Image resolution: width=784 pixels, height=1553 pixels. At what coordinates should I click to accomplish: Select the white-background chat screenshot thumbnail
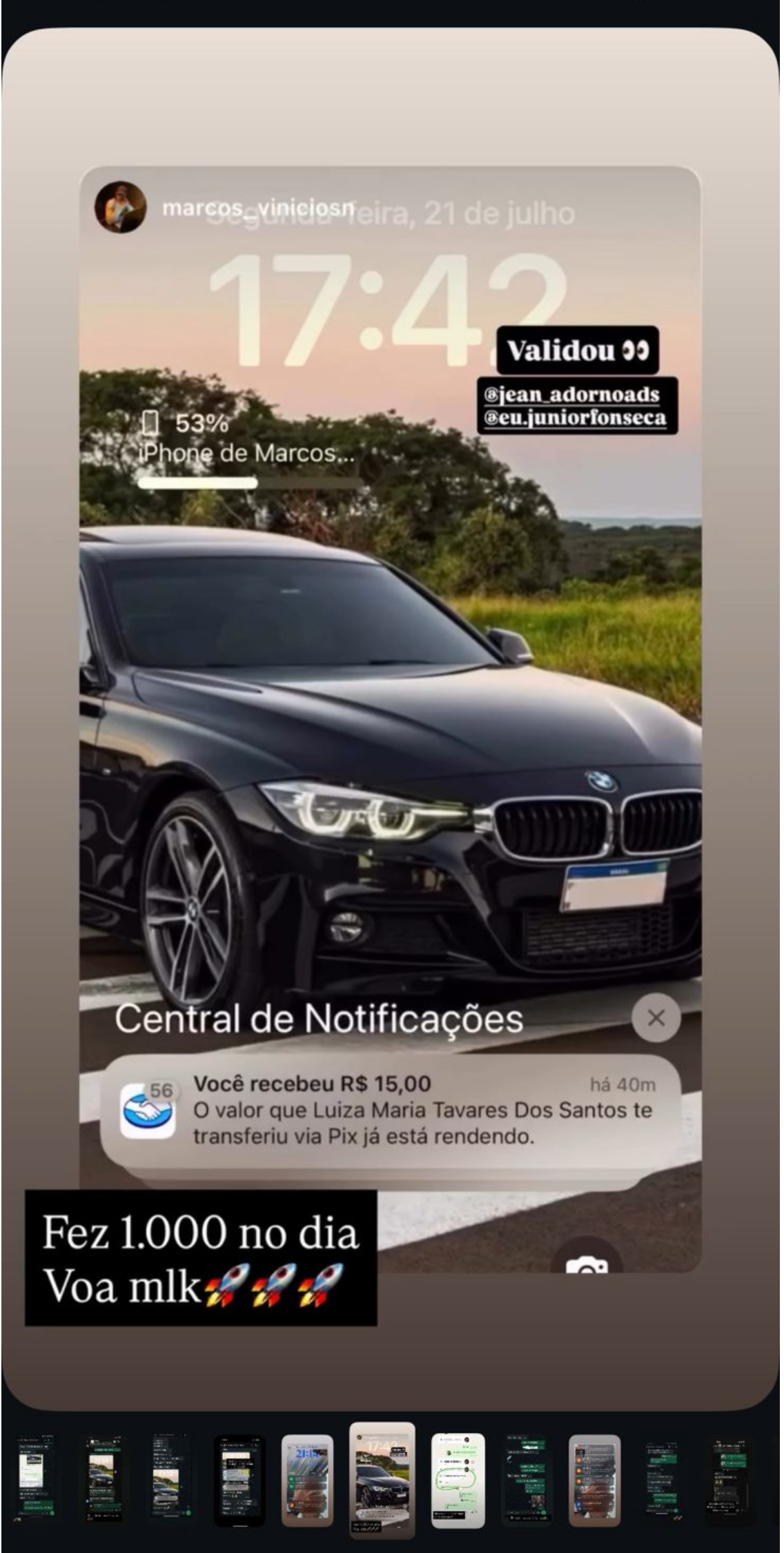click(458, 1480)
